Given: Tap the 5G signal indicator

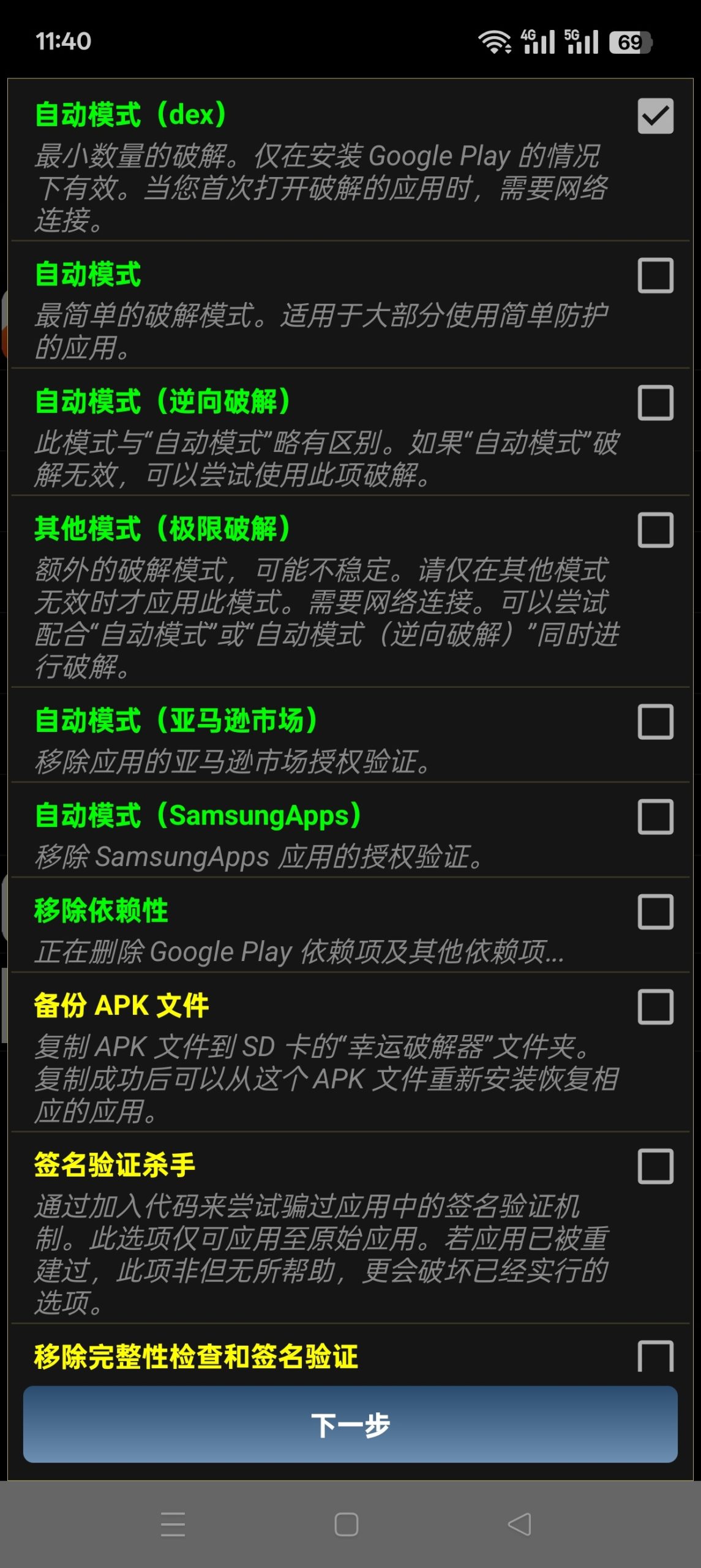Looking at the screenshot, I should tap(583, 40).
